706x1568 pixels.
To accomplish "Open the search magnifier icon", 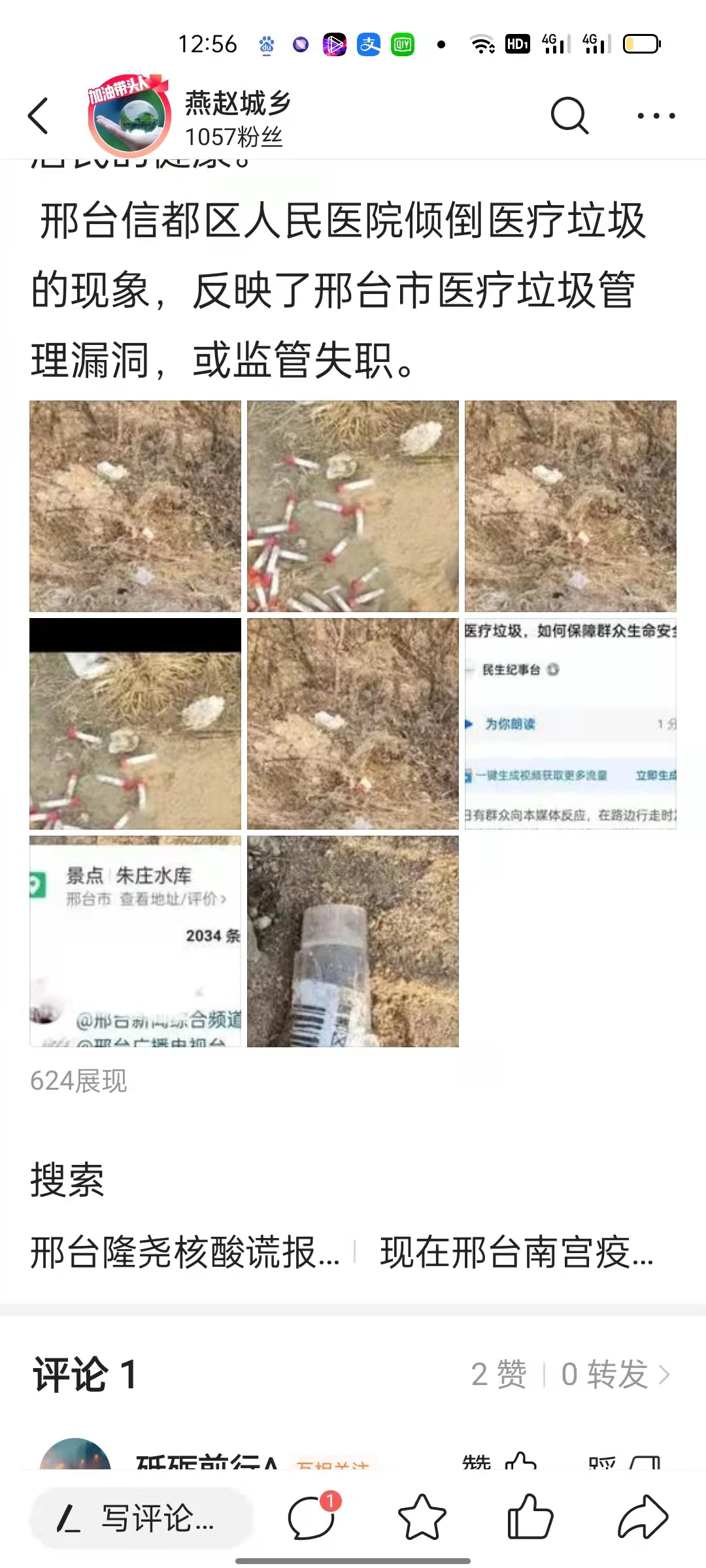I will click(569, 116).
